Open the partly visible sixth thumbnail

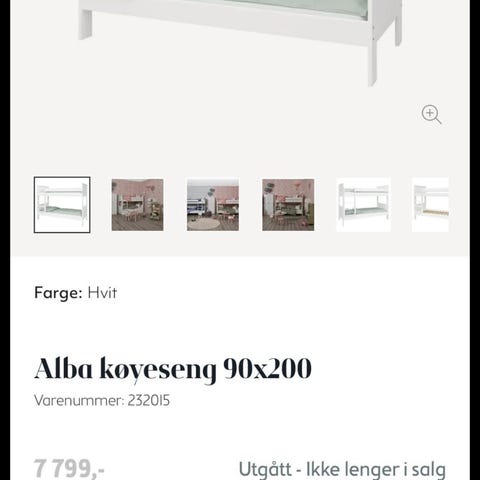point(430,205)
